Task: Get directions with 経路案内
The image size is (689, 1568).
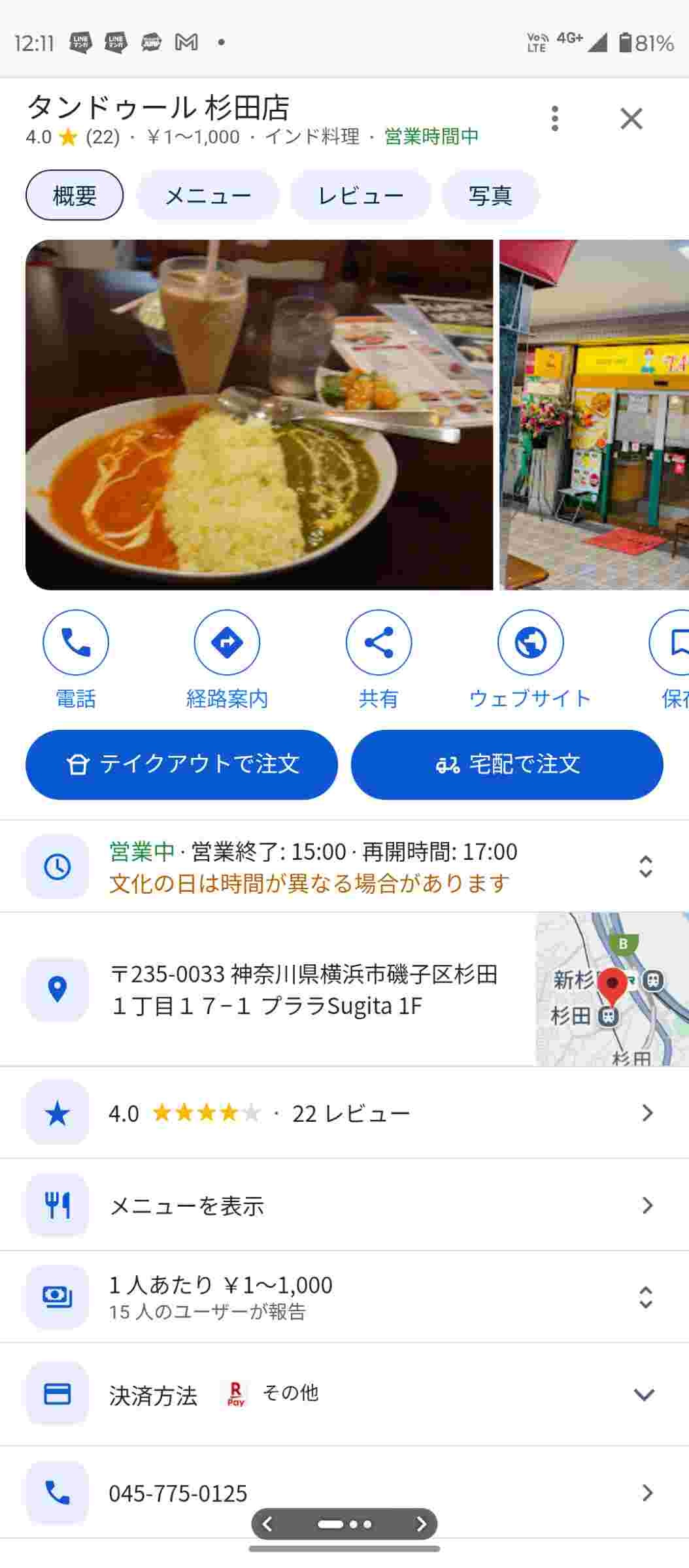Action: (x=227, y=643)
